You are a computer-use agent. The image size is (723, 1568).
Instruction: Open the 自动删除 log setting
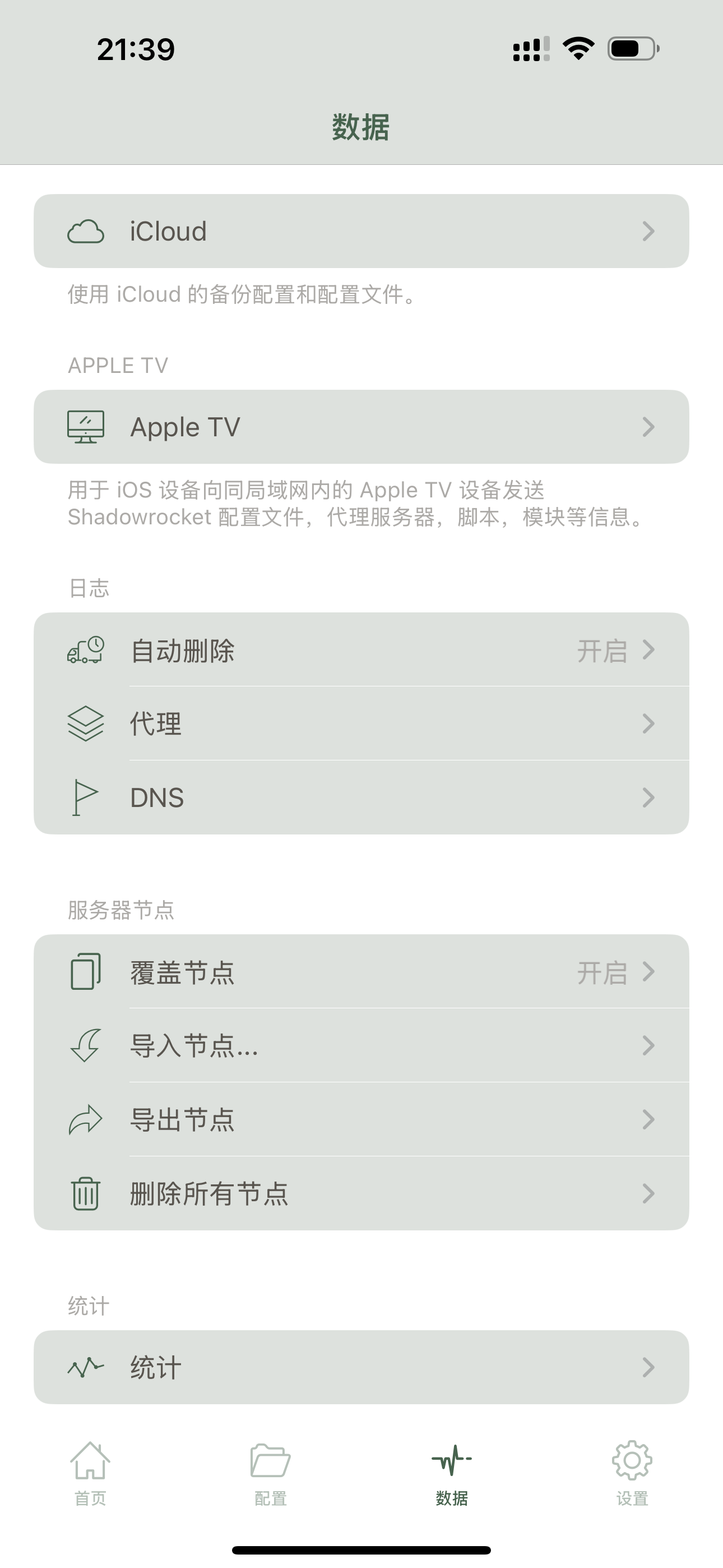[x=361, y=650]
